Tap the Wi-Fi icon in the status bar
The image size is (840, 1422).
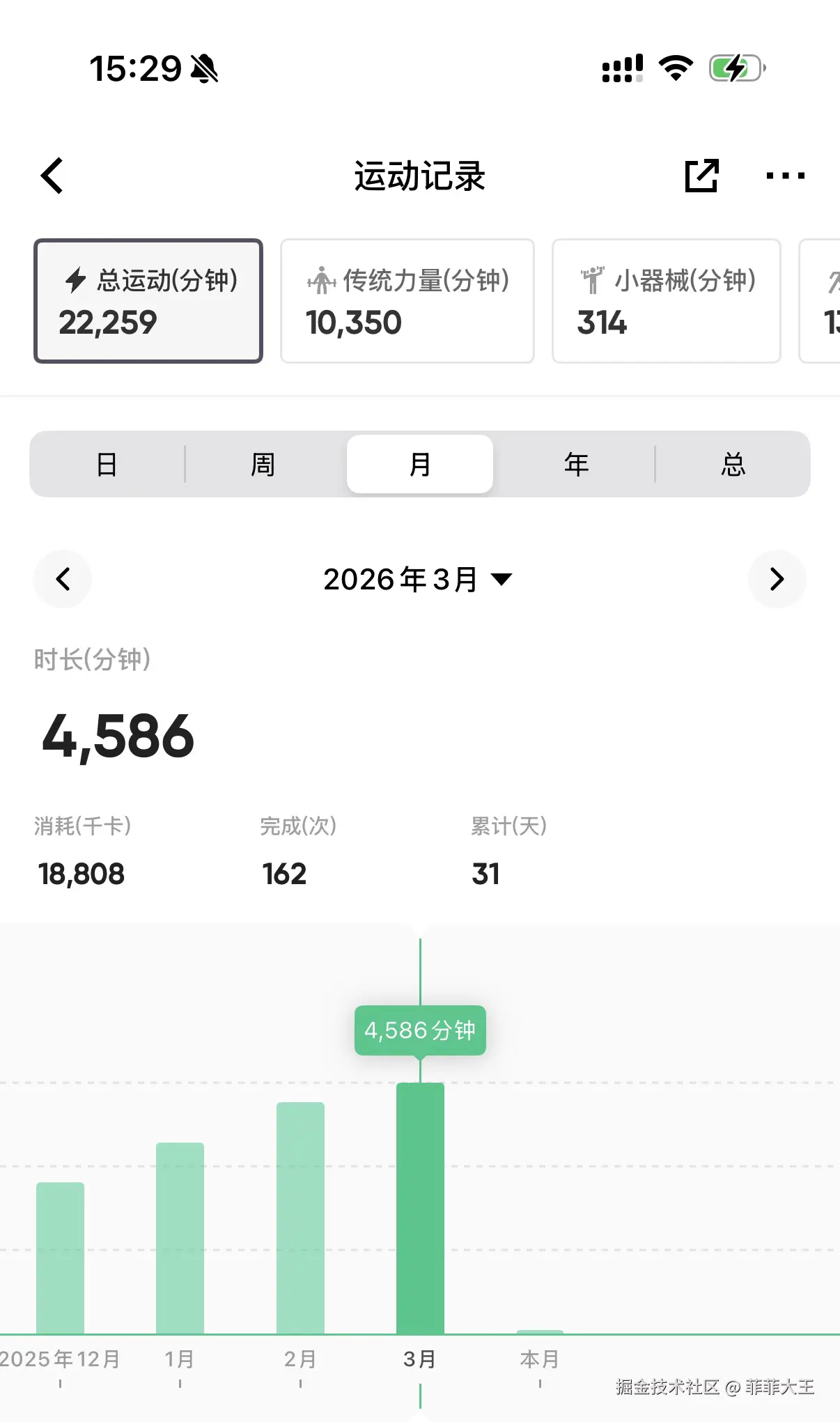coord(674,67)
